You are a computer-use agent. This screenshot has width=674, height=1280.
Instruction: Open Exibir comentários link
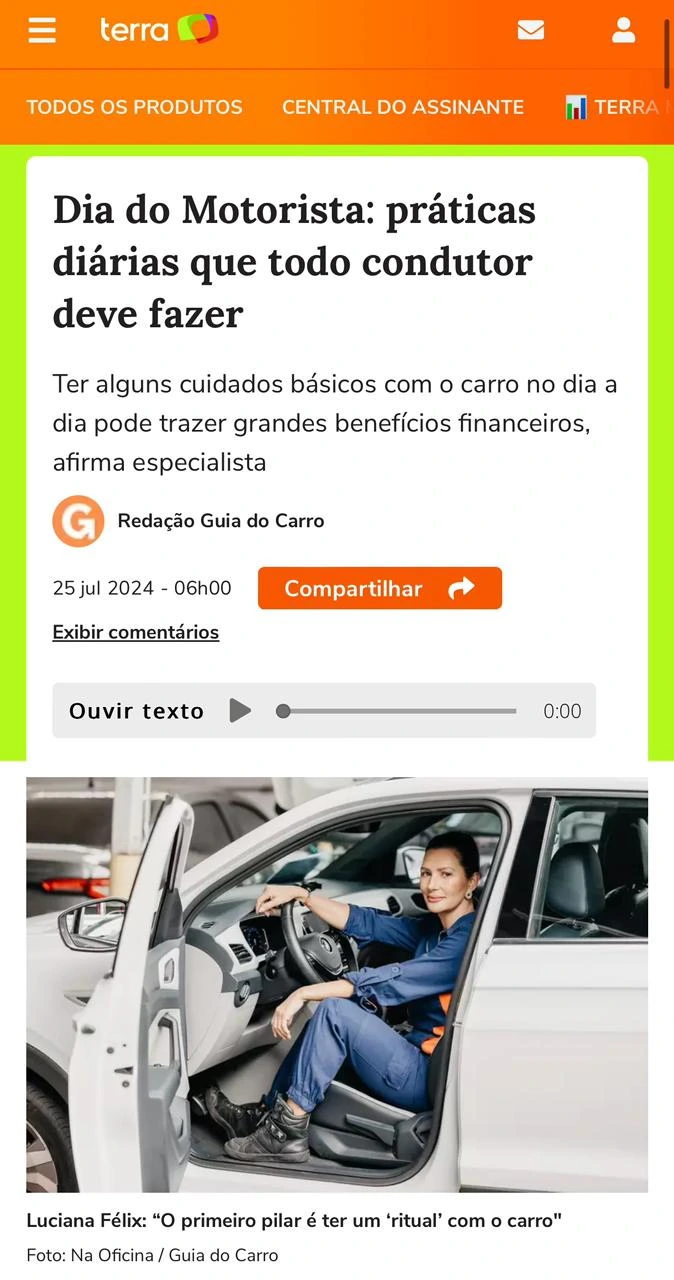tap(135, 632)
